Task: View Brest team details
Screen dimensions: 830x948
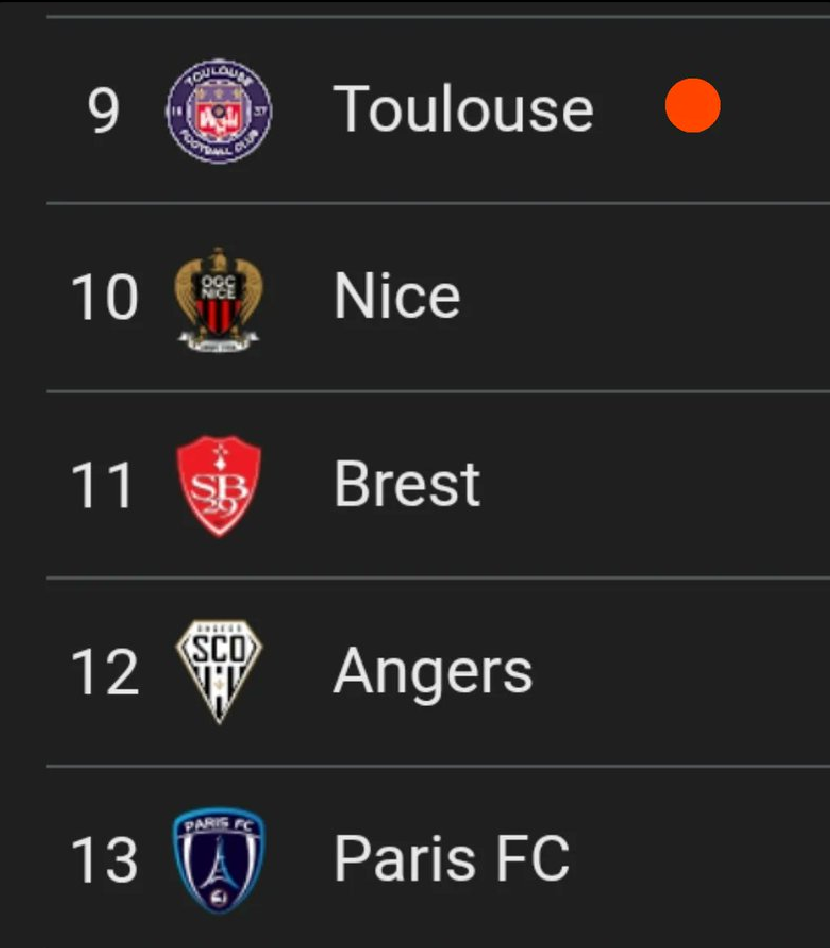Action: (x=406, y=485)
